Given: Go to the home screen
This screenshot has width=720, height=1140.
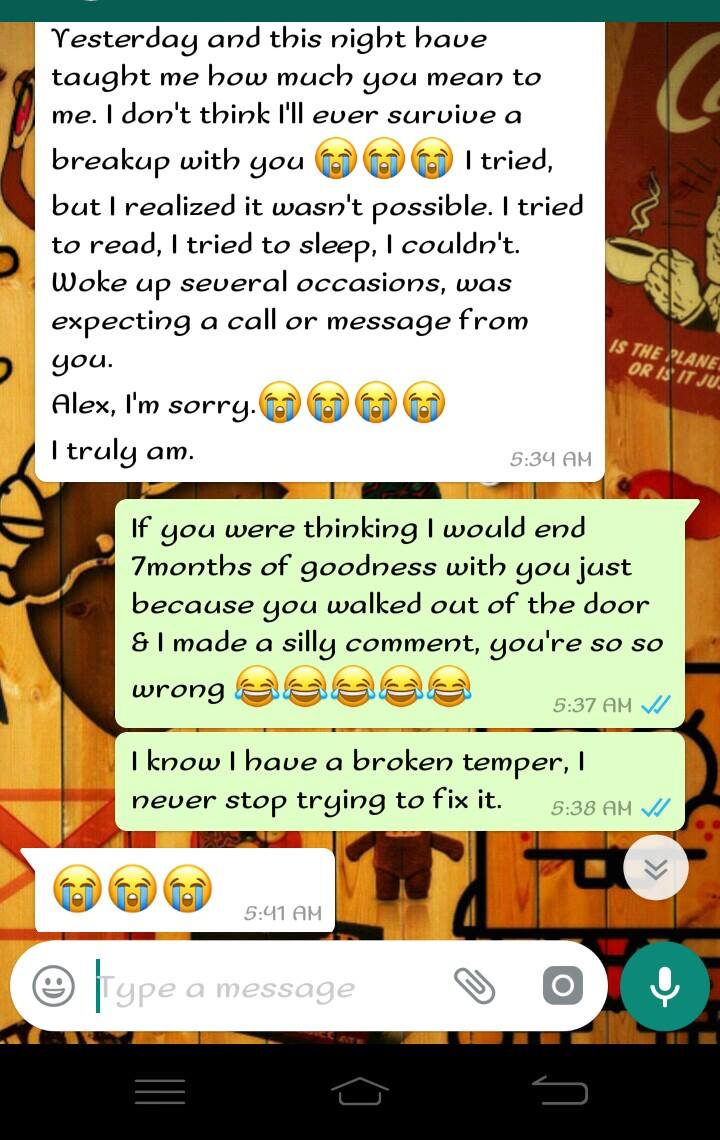Looking at the screenshot, I should [360, 1091].
